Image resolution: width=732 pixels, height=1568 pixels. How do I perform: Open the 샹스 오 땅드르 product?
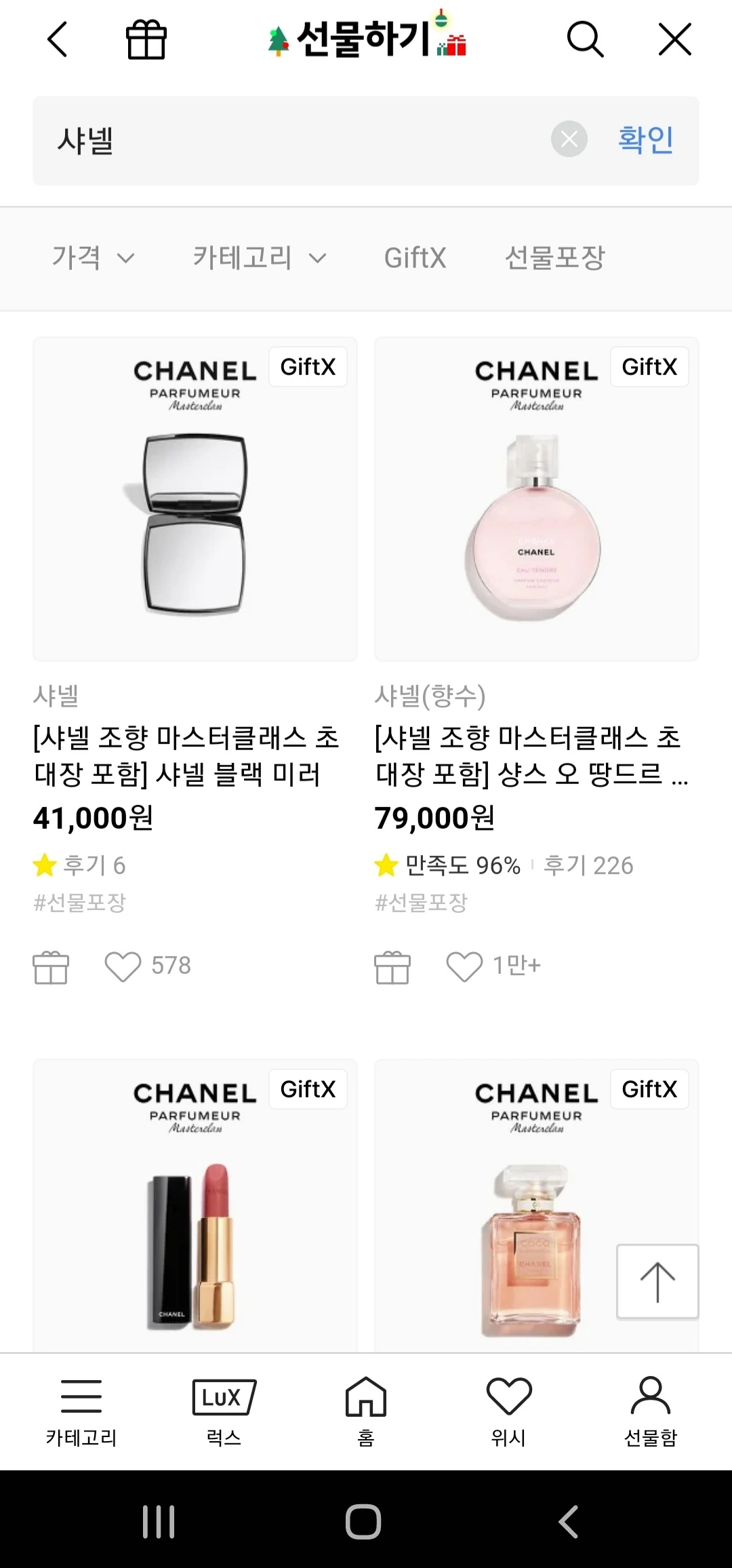(536, 499)
